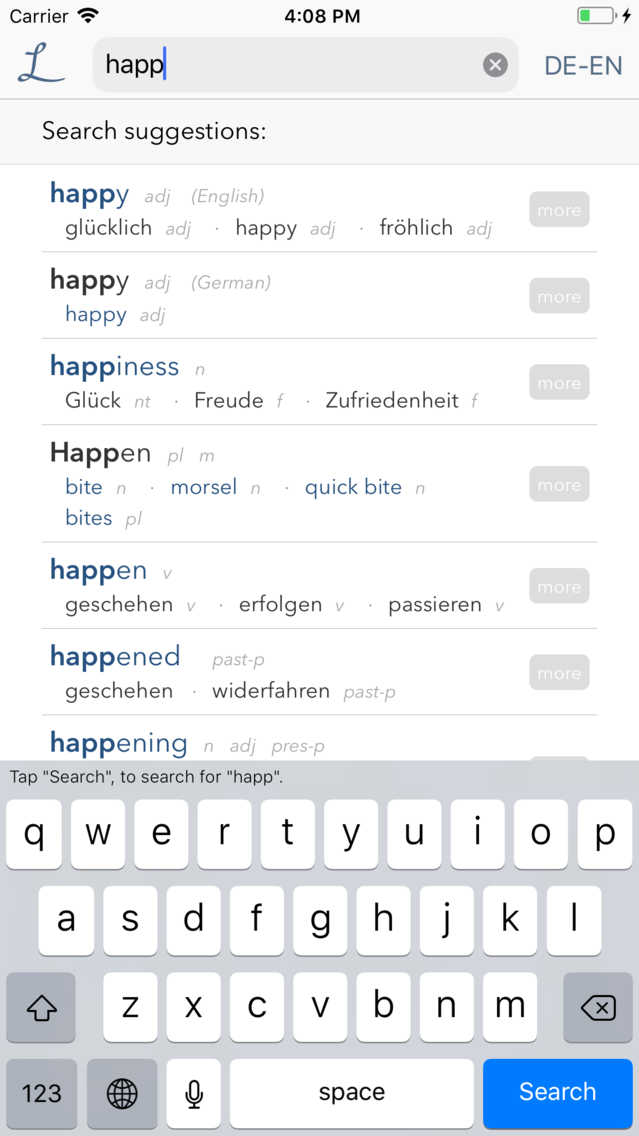The height and width of the screenshot is (1136, 639).
Task: Open the happen verb suggestion
Action: (x=98, y=571)
